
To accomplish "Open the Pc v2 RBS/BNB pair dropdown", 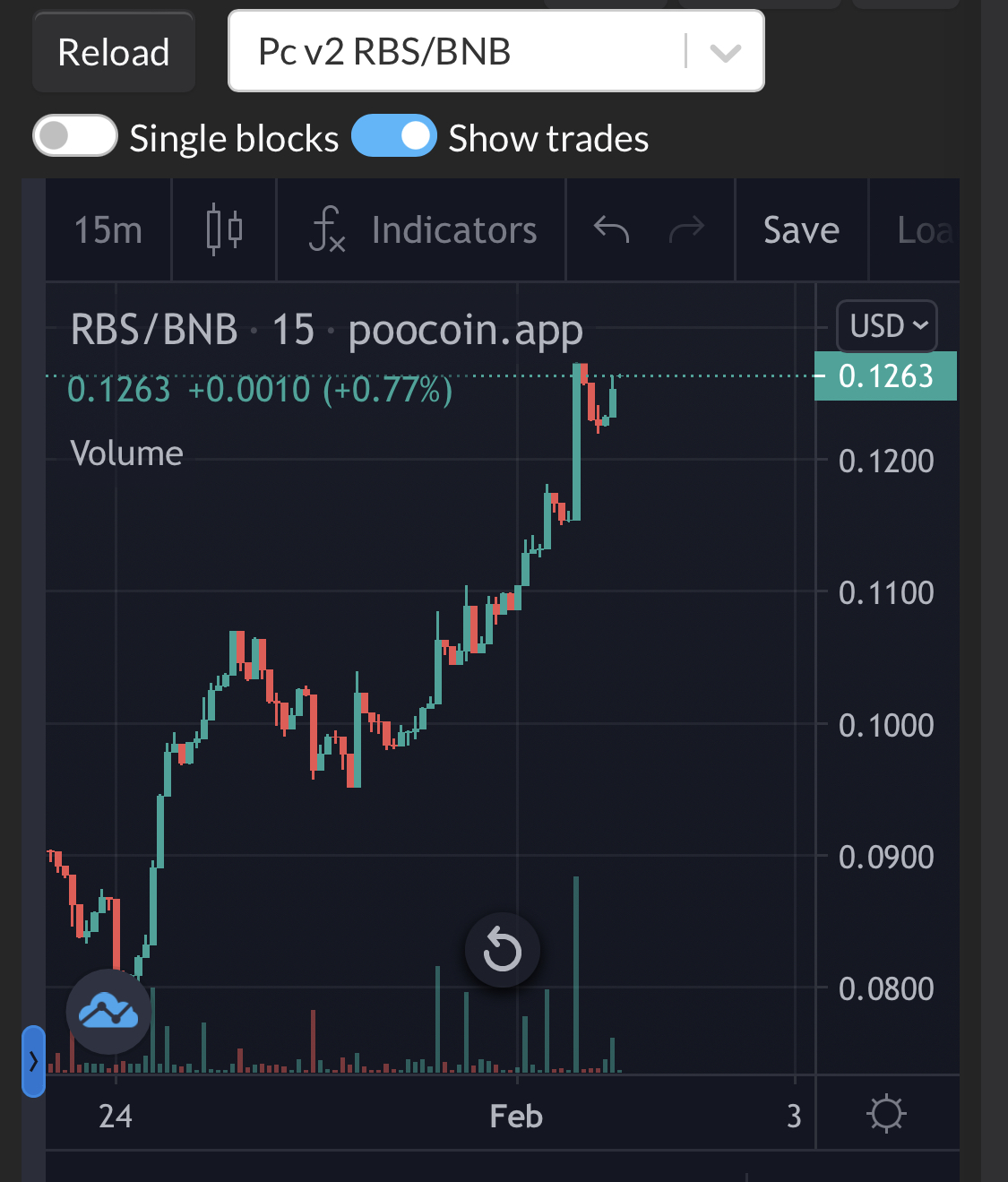I will [x=495, y=51].
